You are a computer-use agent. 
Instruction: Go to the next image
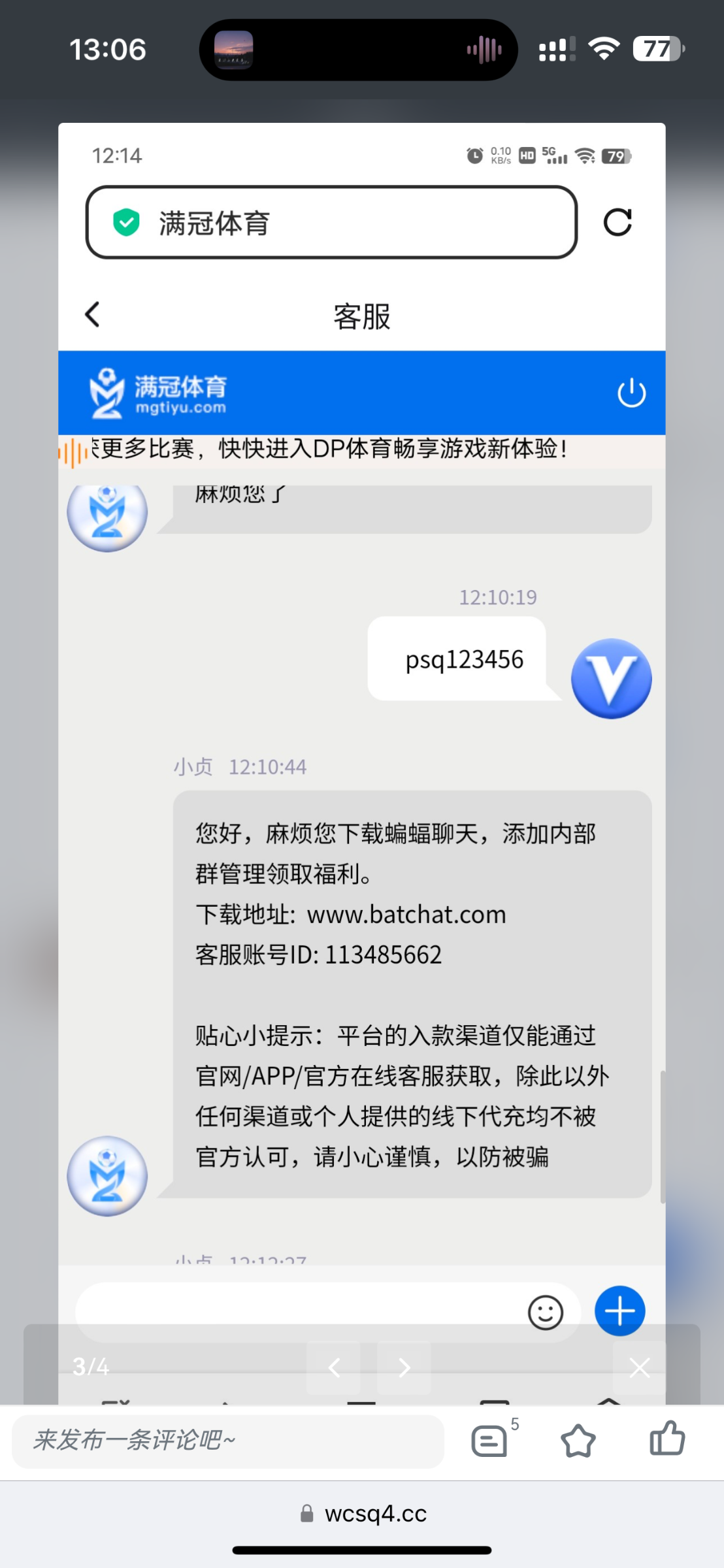coord(404,1367)
